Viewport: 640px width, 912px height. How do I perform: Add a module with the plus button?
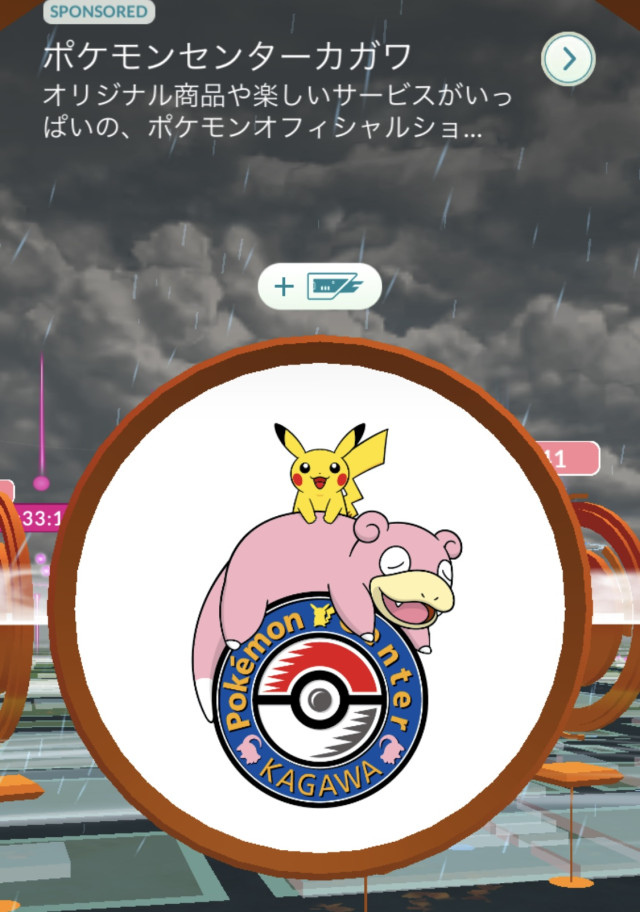(x=319, y=288)
